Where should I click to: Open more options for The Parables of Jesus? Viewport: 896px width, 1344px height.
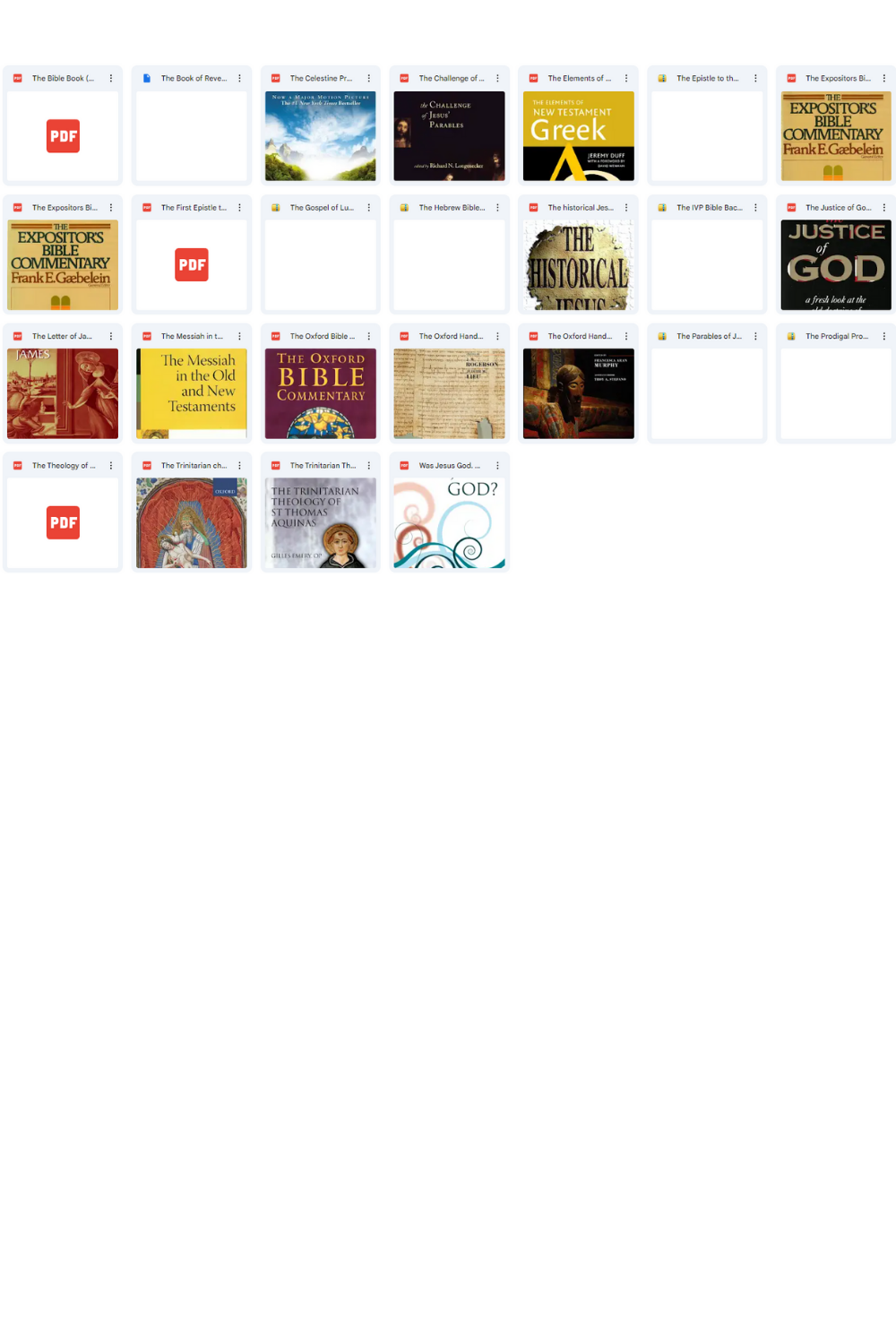755,337
